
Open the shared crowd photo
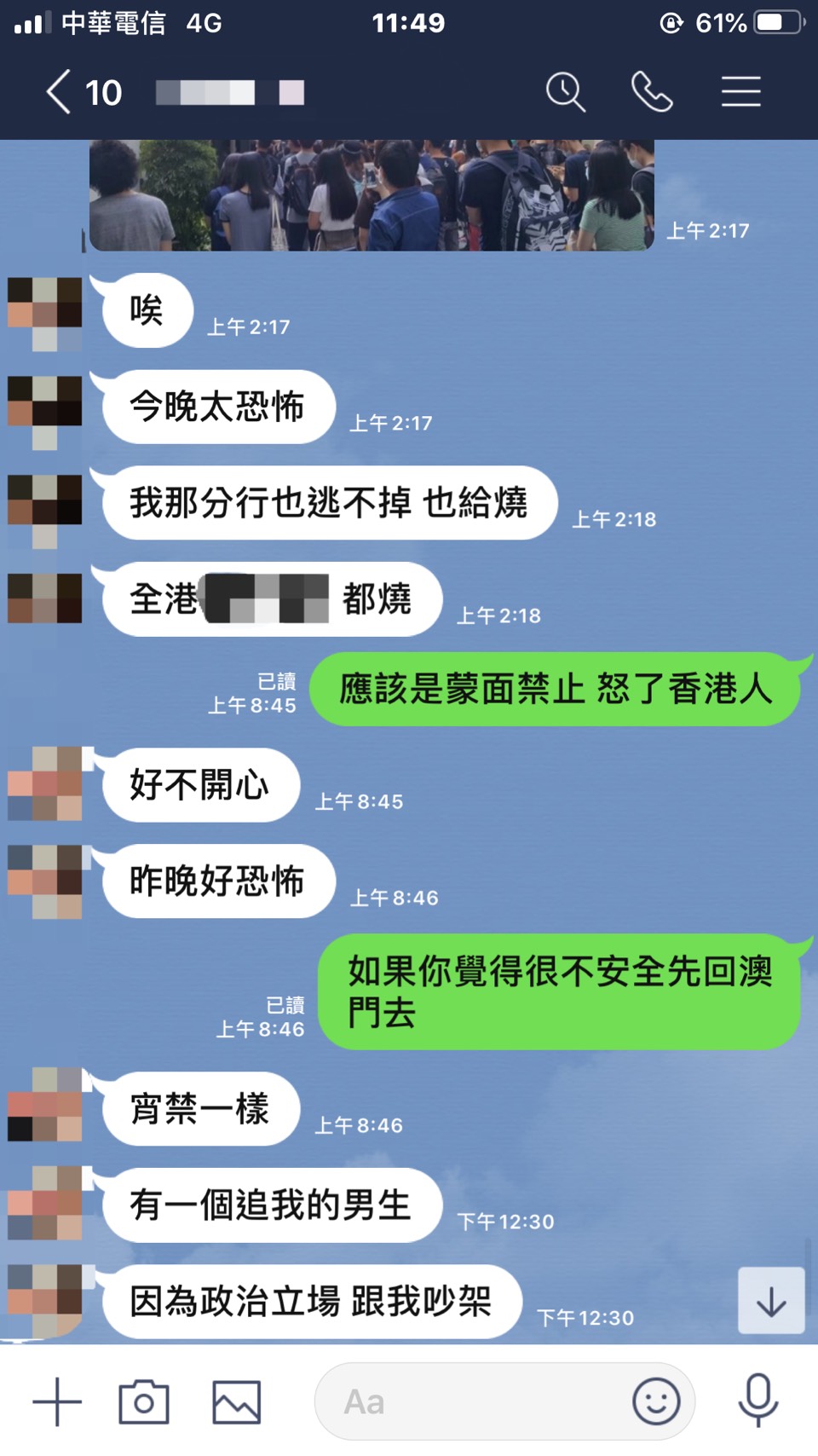[x=372, y=196]
